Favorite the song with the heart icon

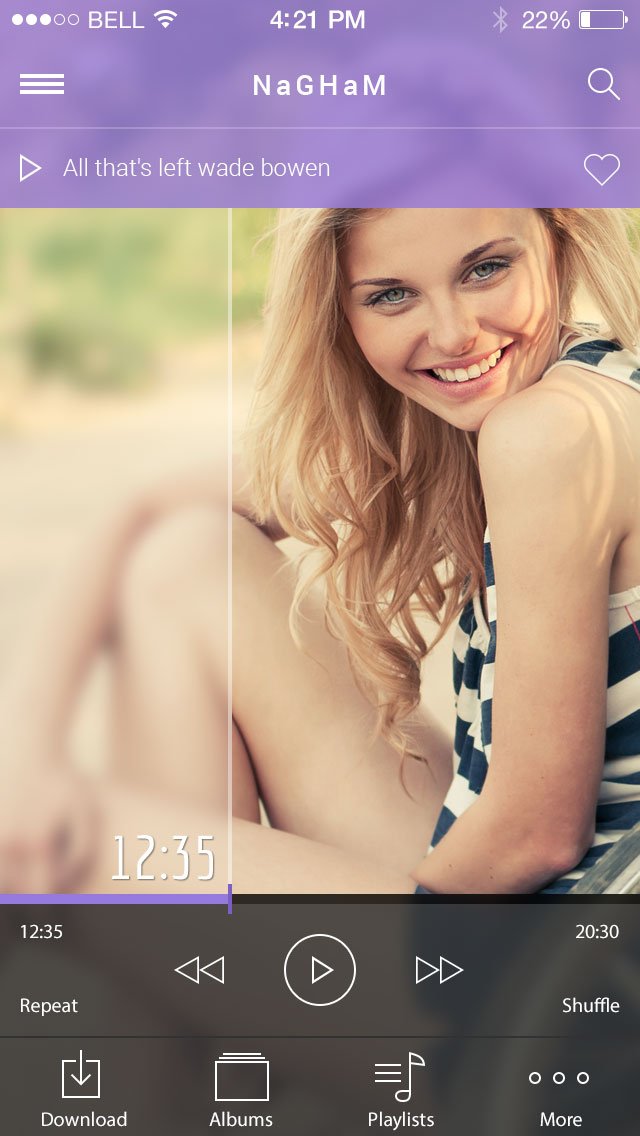(x=601, y=170)
